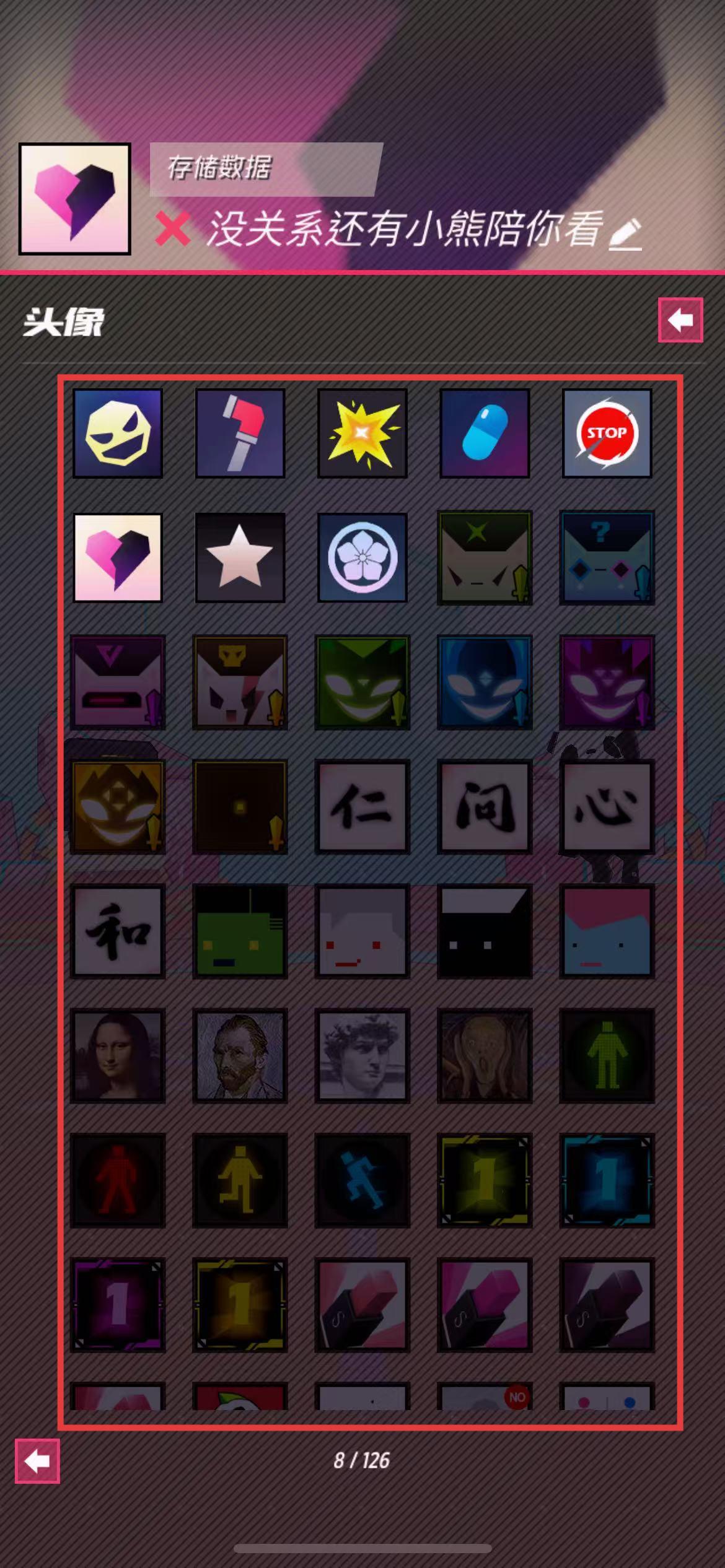Choose the red hammer avatar
The width and height of the screenshot is (725, 1568).
[240, 433]
